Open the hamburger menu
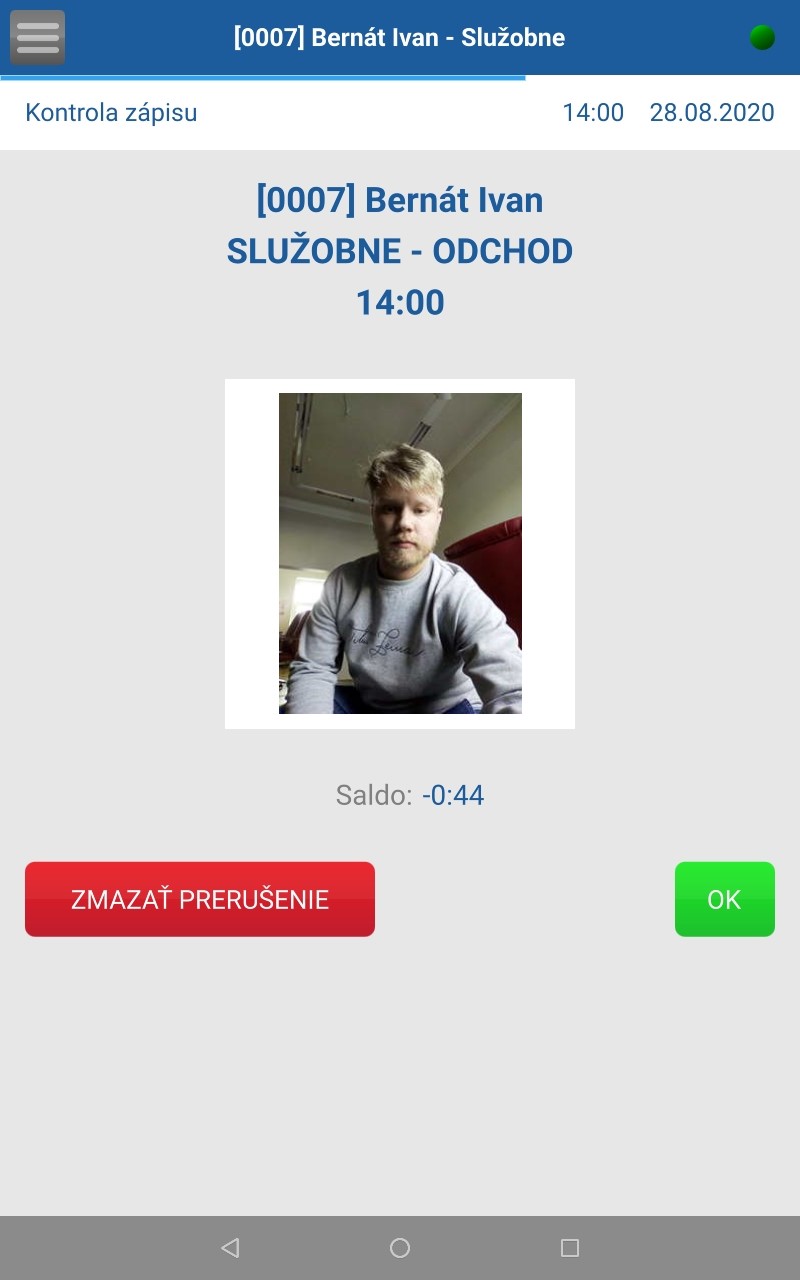The width and height of the screenshot is (800, 1280). point(38,37)
